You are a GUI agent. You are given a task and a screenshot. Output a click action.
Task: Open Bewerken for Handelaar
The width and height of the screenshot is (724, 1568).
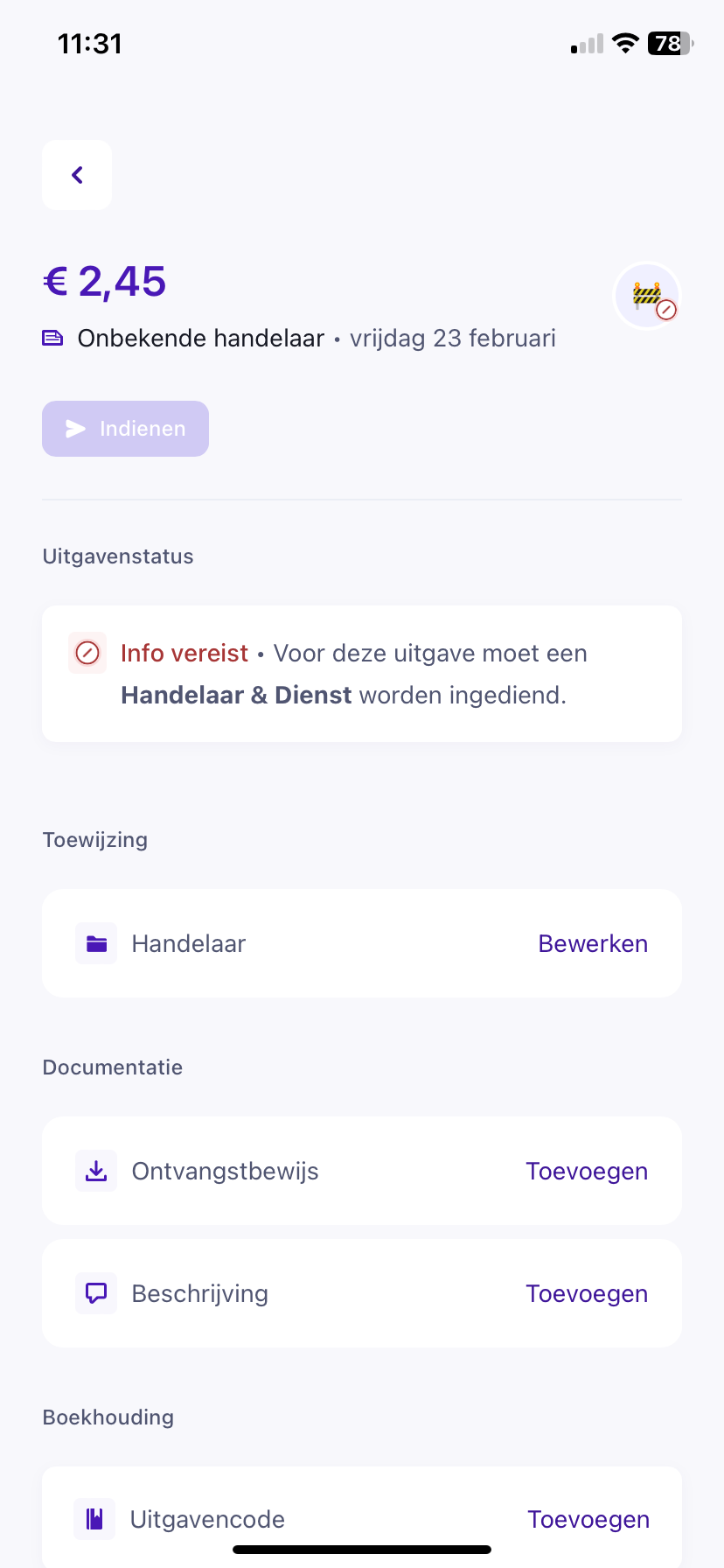pyautogui.click(x=593, y=943)
